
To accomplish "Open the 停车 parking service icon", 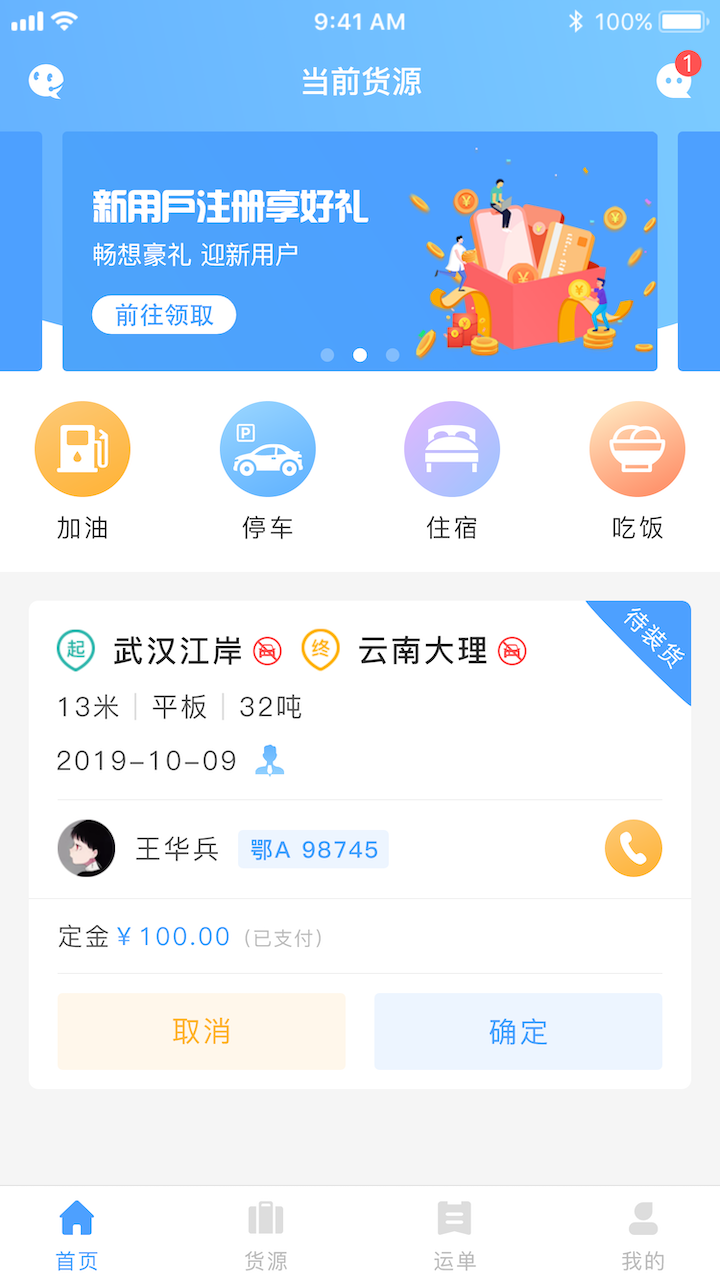I will point(267,448).
